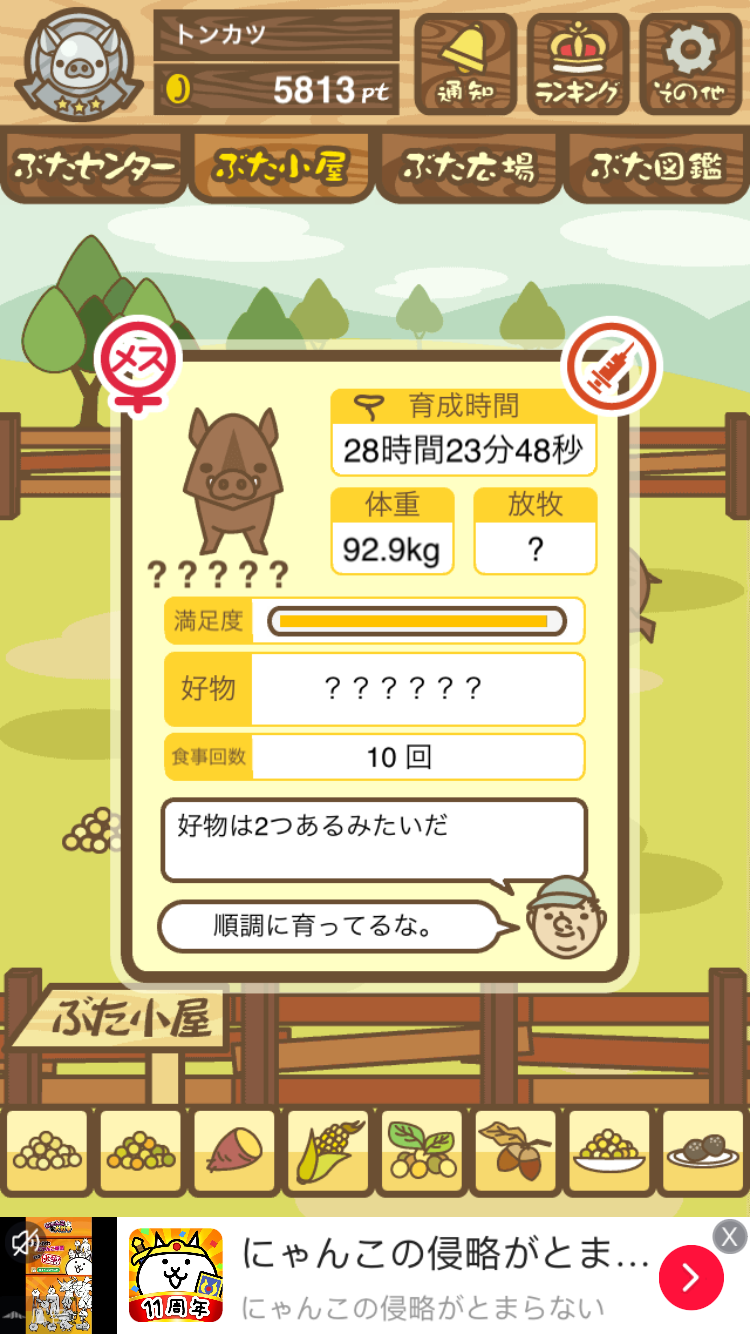Open the その他 settings gear
The height and width of the screenshot is (1334, 750).
click(691, 62)
